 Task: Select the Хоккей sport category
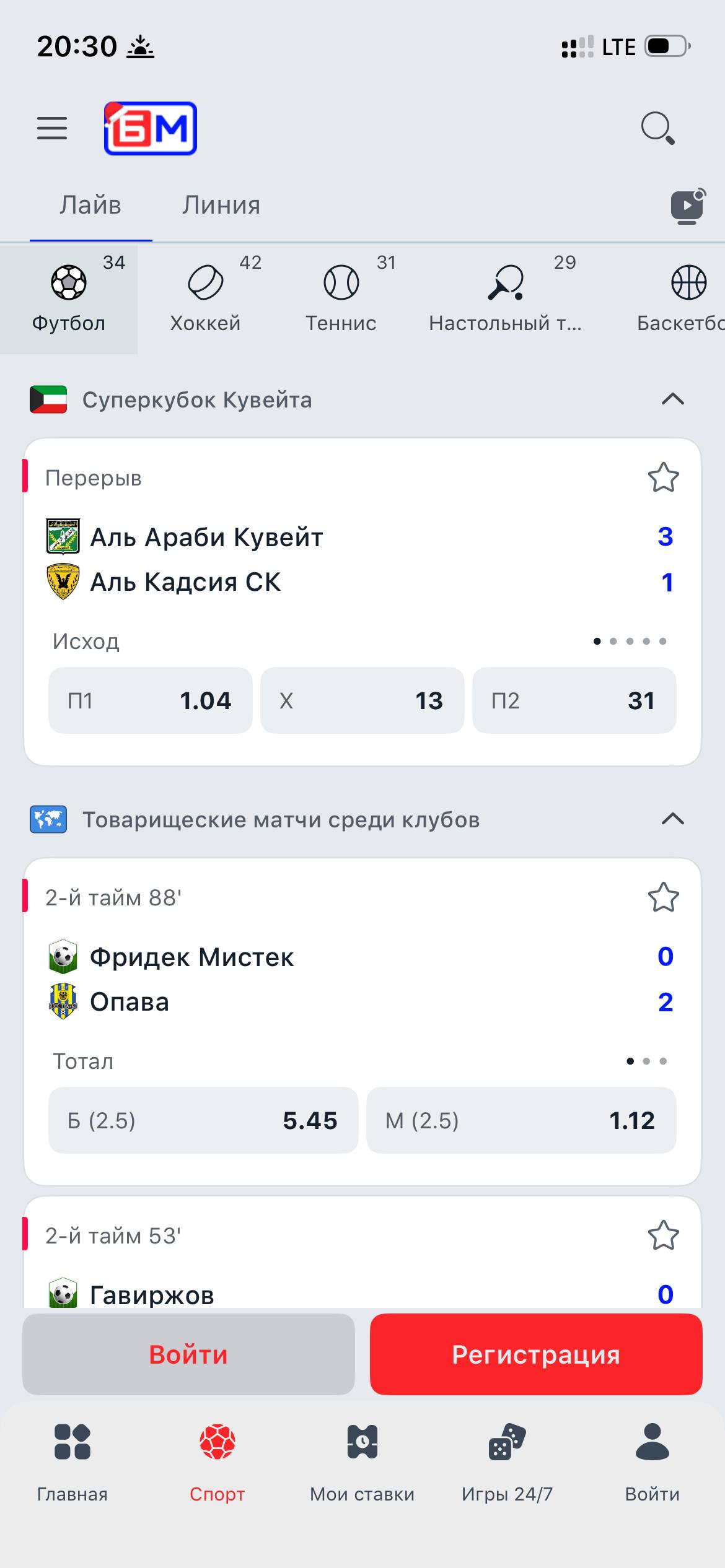tap(205, 298)
